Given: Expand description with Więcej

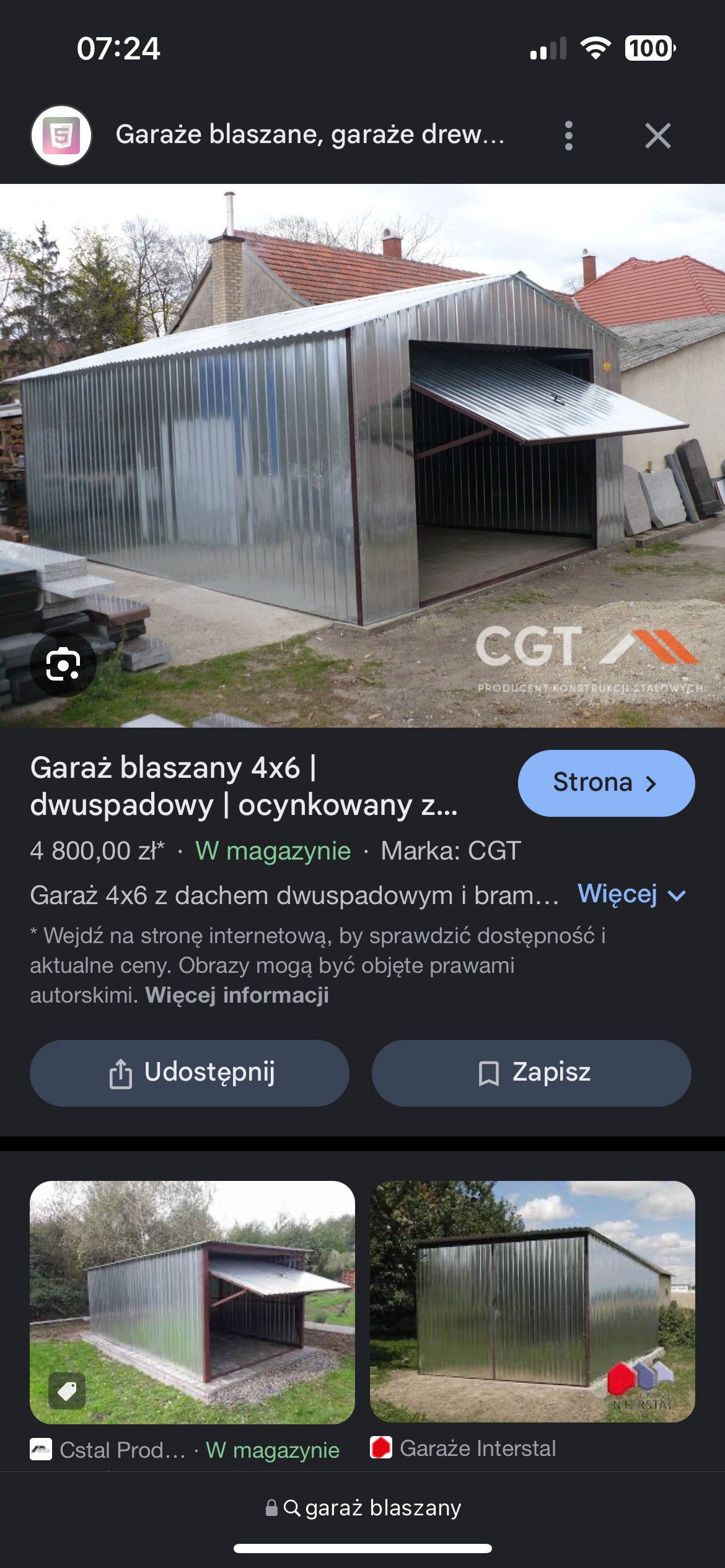Looking at the screenshot, I should click(631, 895).
